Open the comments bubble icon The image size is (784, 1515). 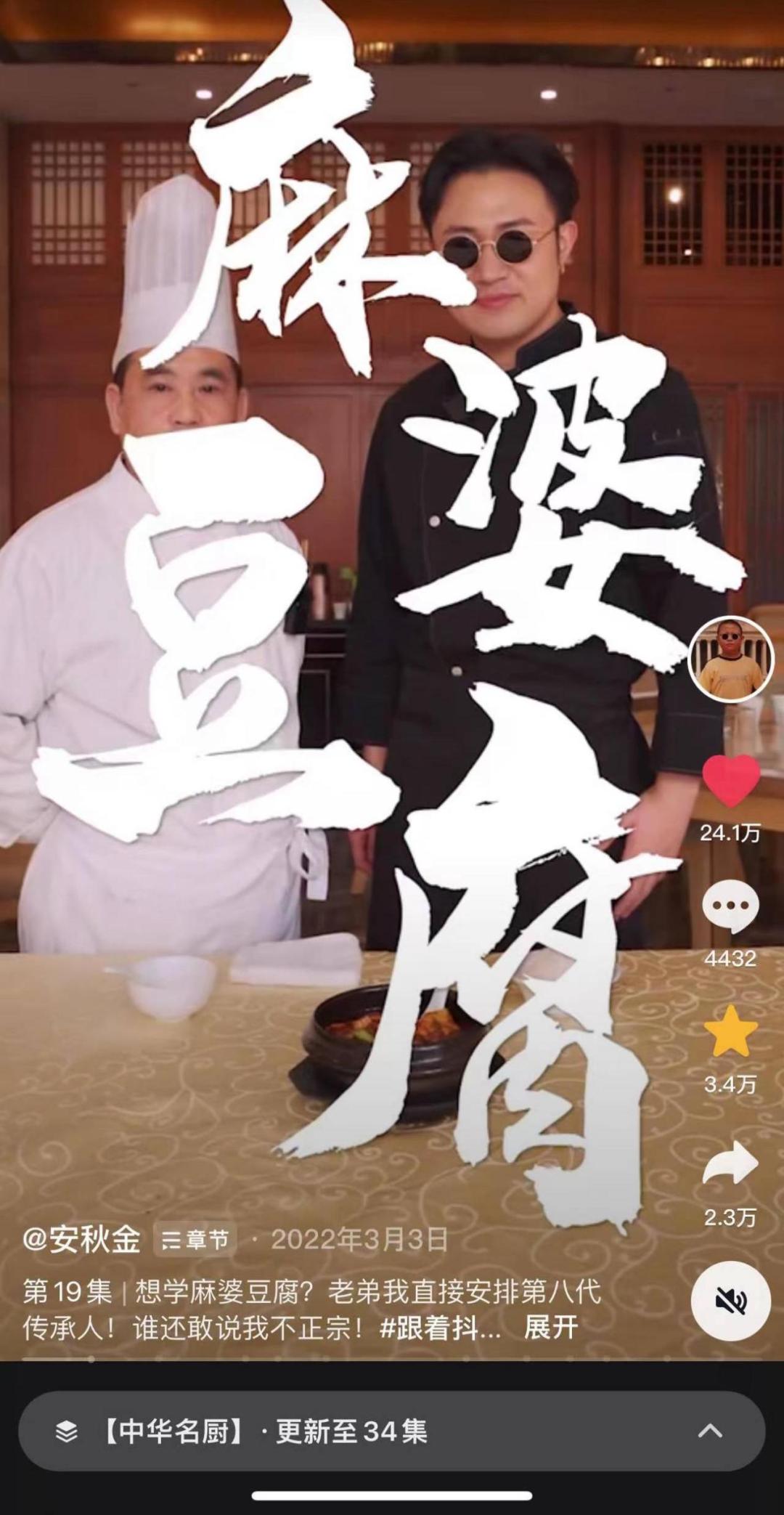[x=730, y=906]
